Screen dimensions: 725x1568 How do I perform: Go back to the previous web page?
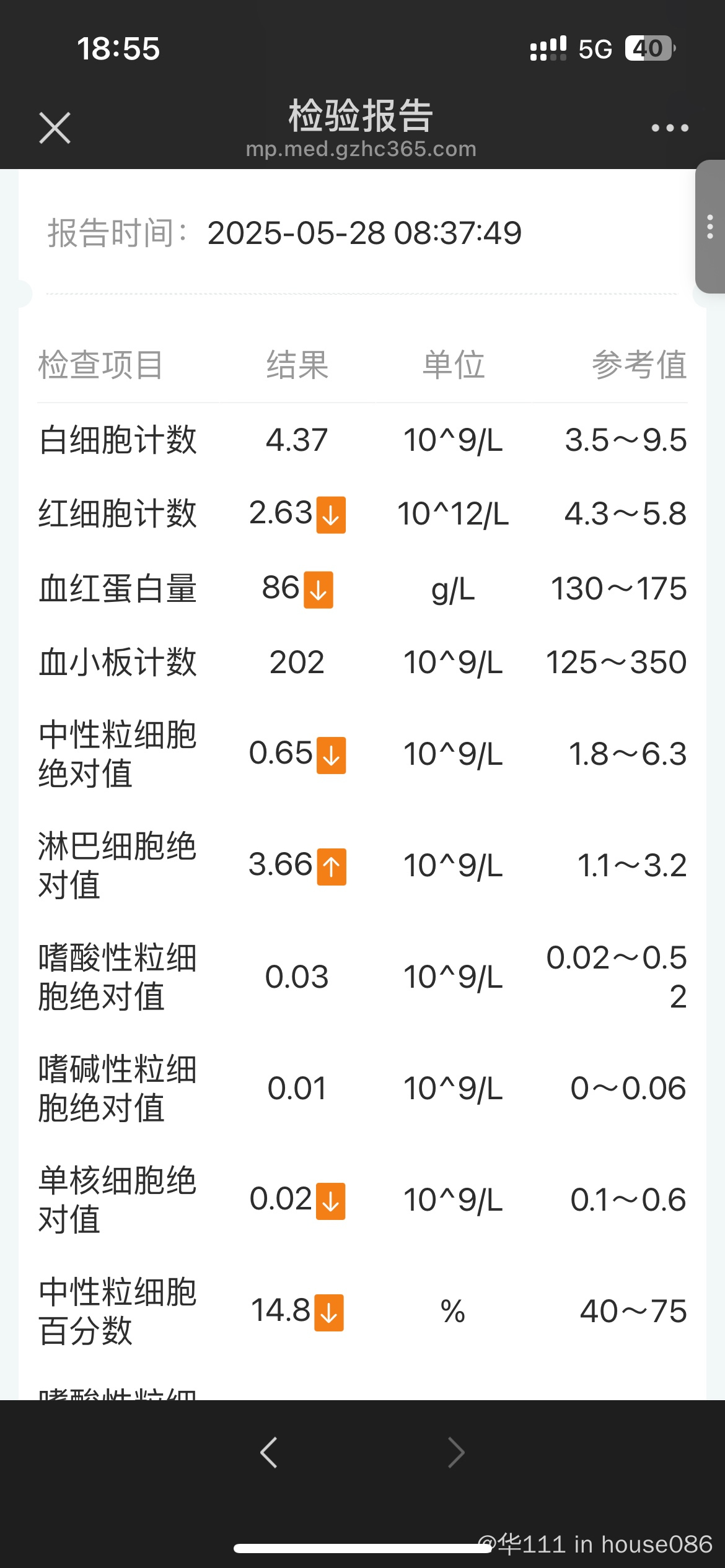coord(269,1452)
